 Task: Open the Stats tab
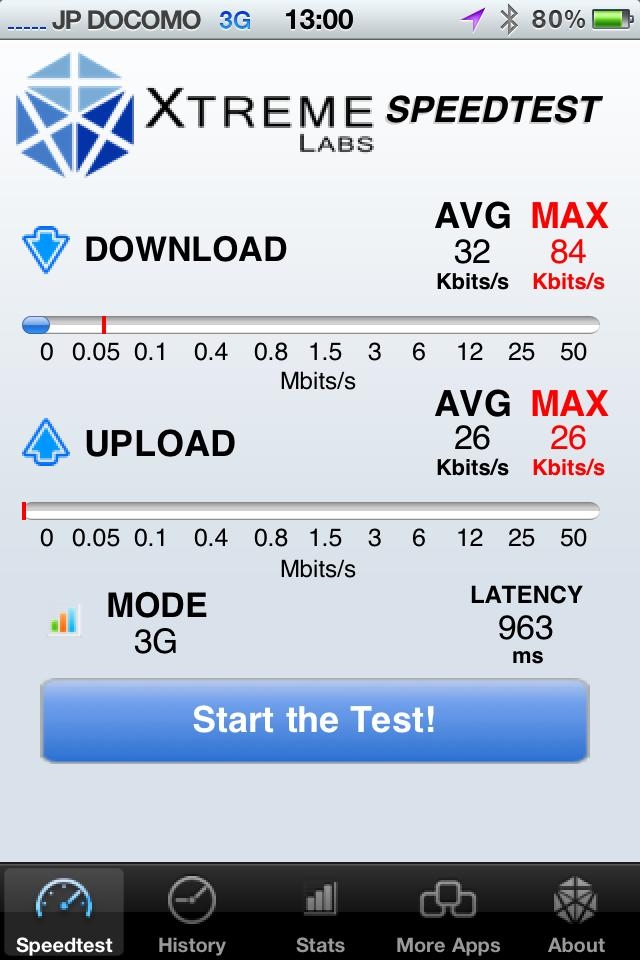pos(320,914)
